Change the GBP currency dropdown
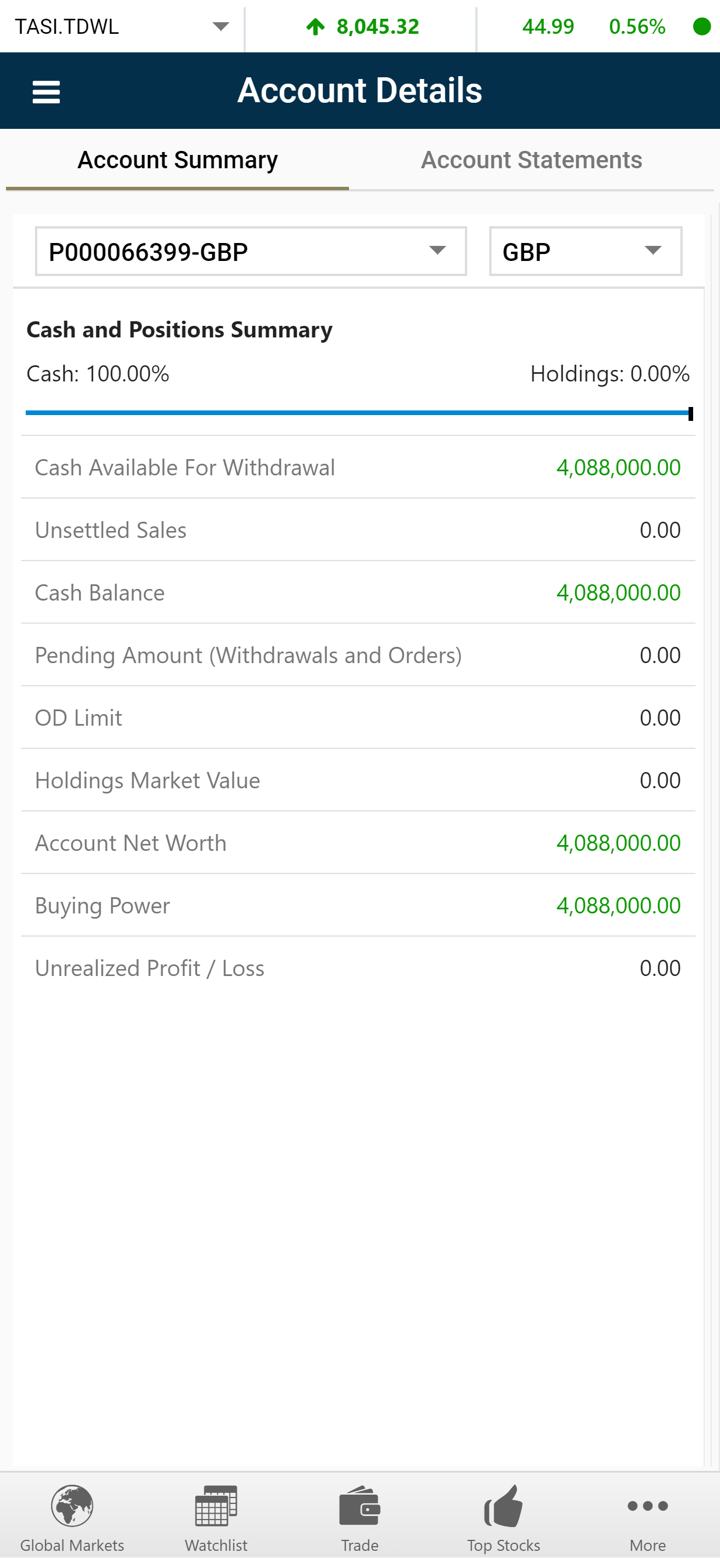720x1558 pixels. [x=585, y=252]
